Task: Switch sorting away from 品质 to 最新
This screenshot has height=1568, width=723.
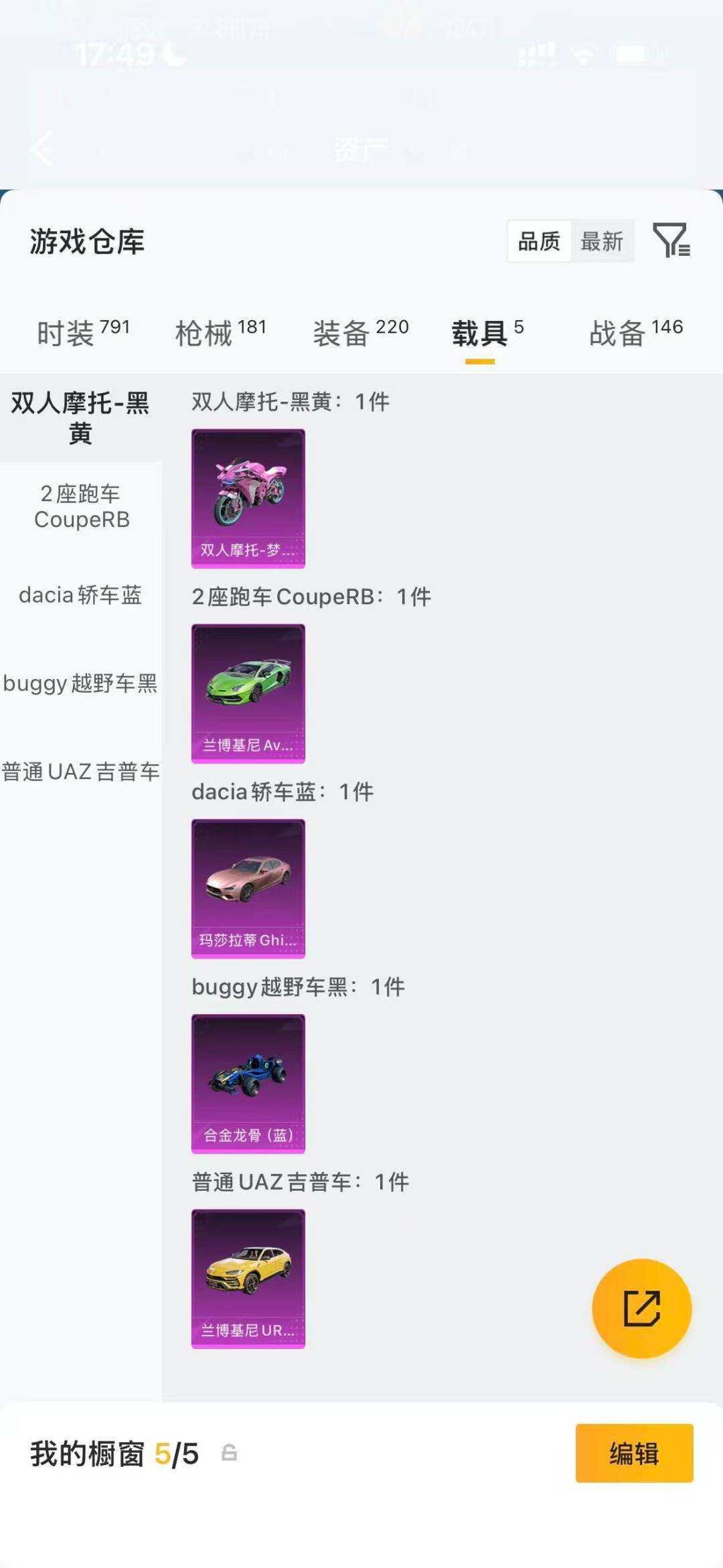Action: (601, 242)
